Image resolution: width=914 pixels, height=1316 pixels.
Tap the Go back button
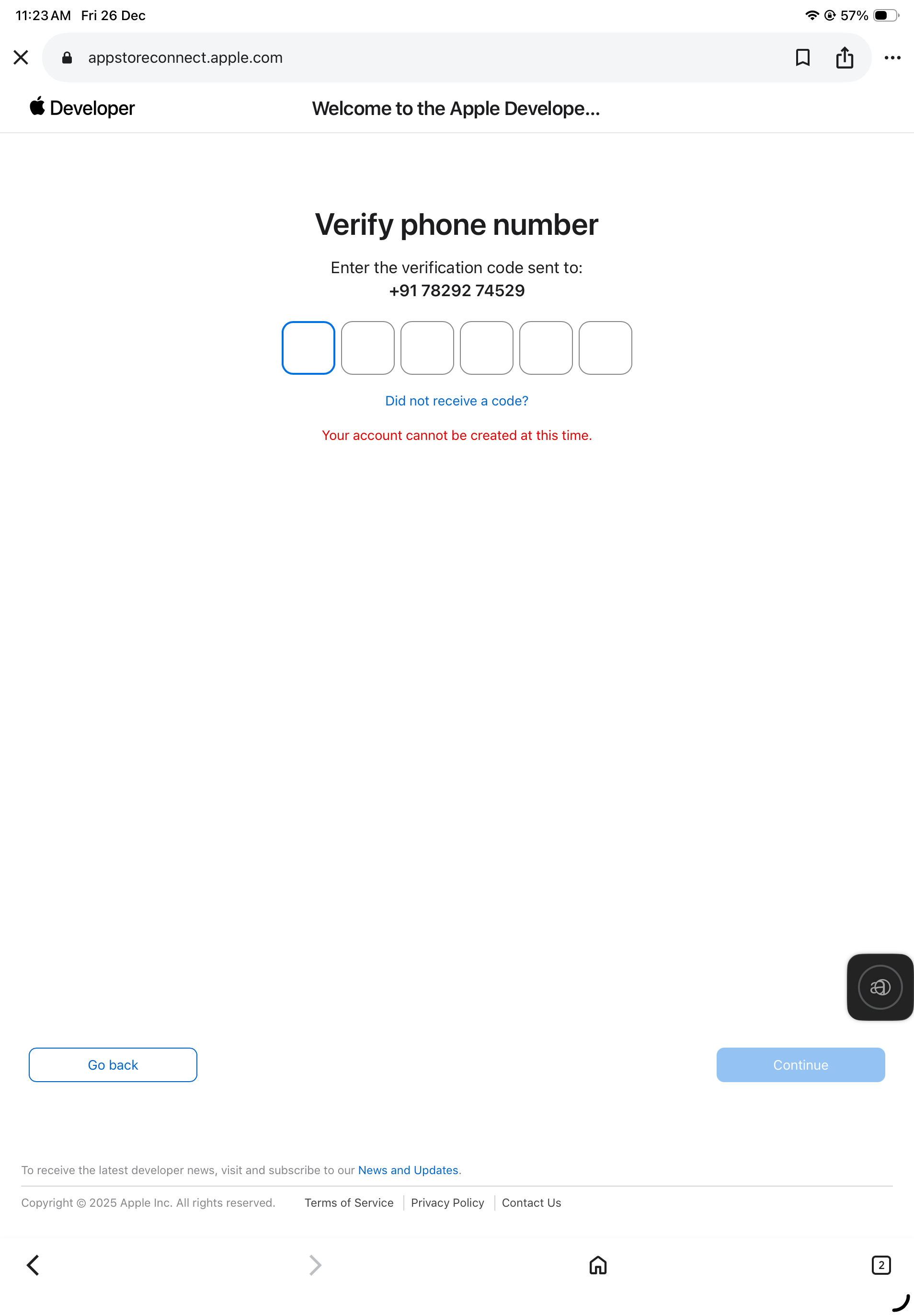[x=113, y=1064]
